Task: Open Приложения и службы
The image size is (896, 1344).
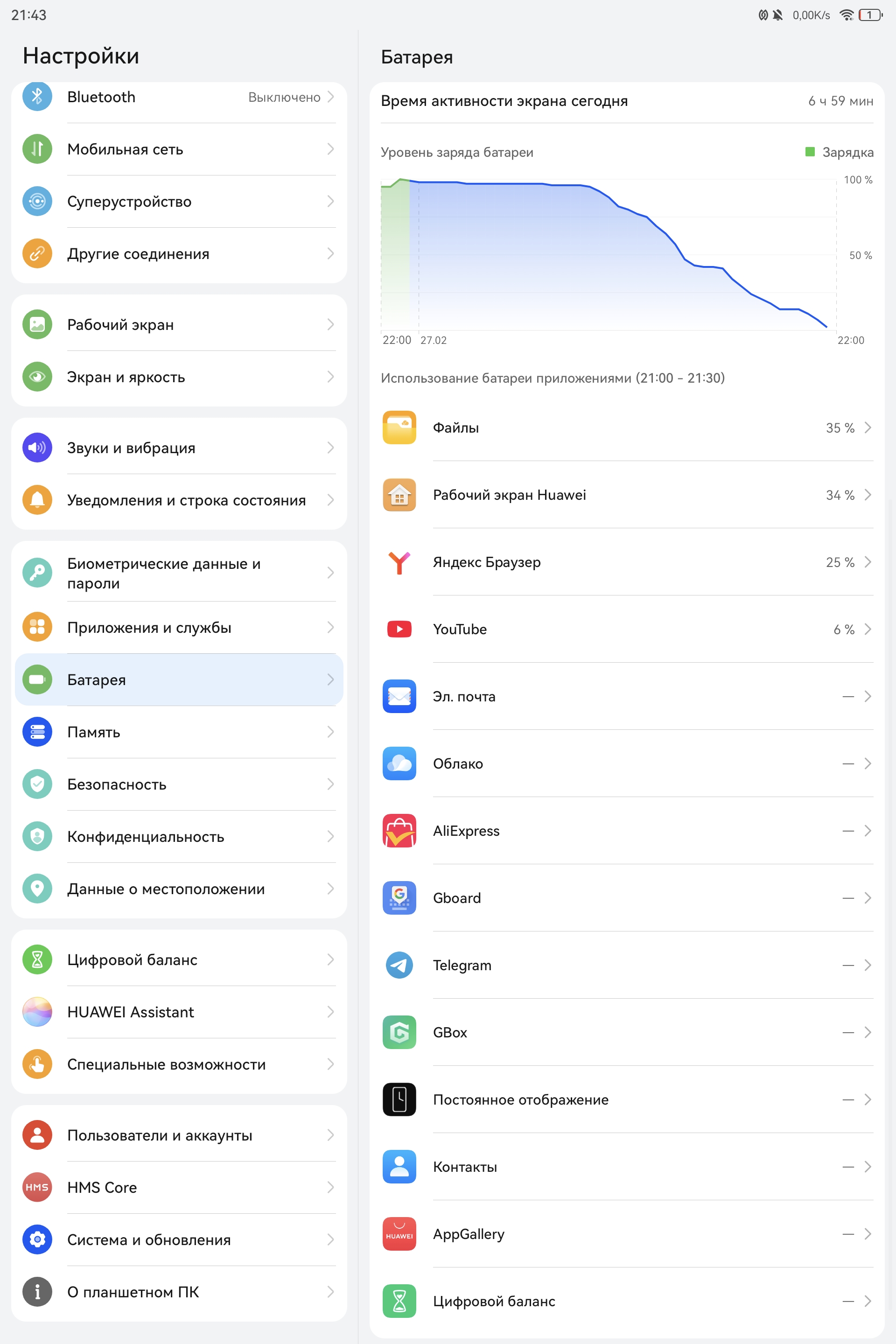Action: tap(178, 627)
